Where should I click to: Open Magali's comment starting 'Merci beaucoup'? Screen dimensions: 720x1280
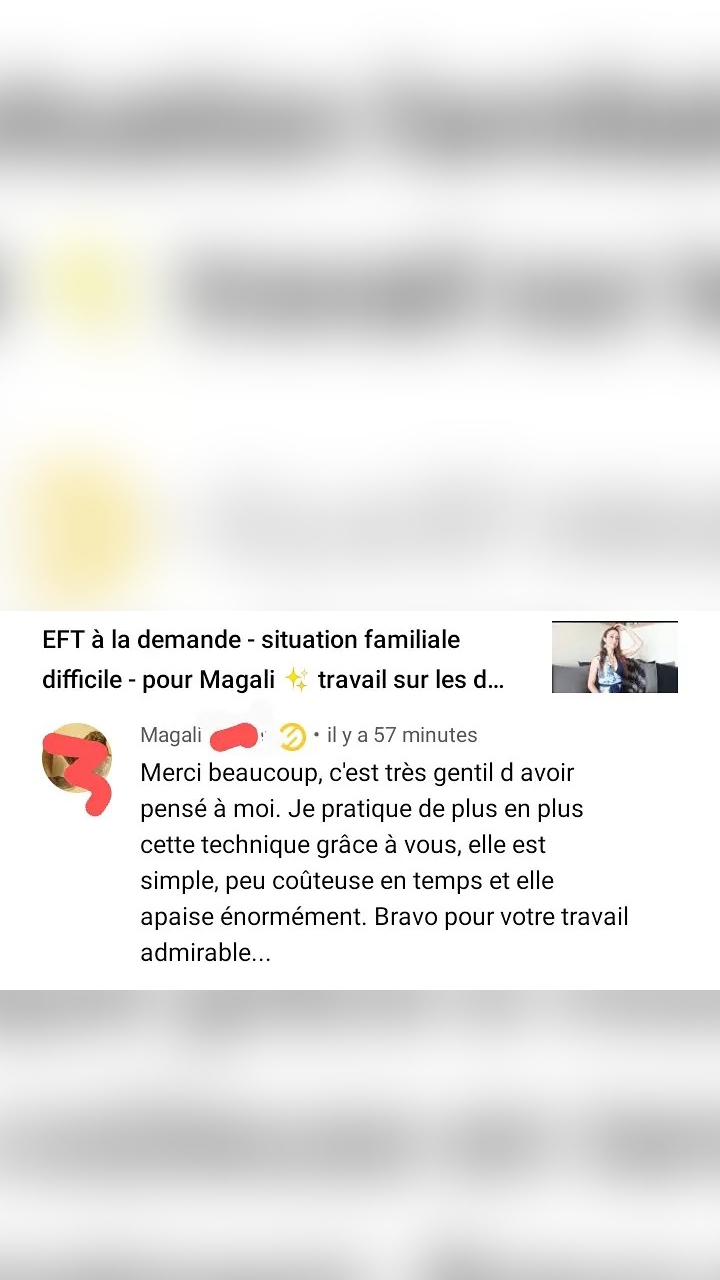384,862
